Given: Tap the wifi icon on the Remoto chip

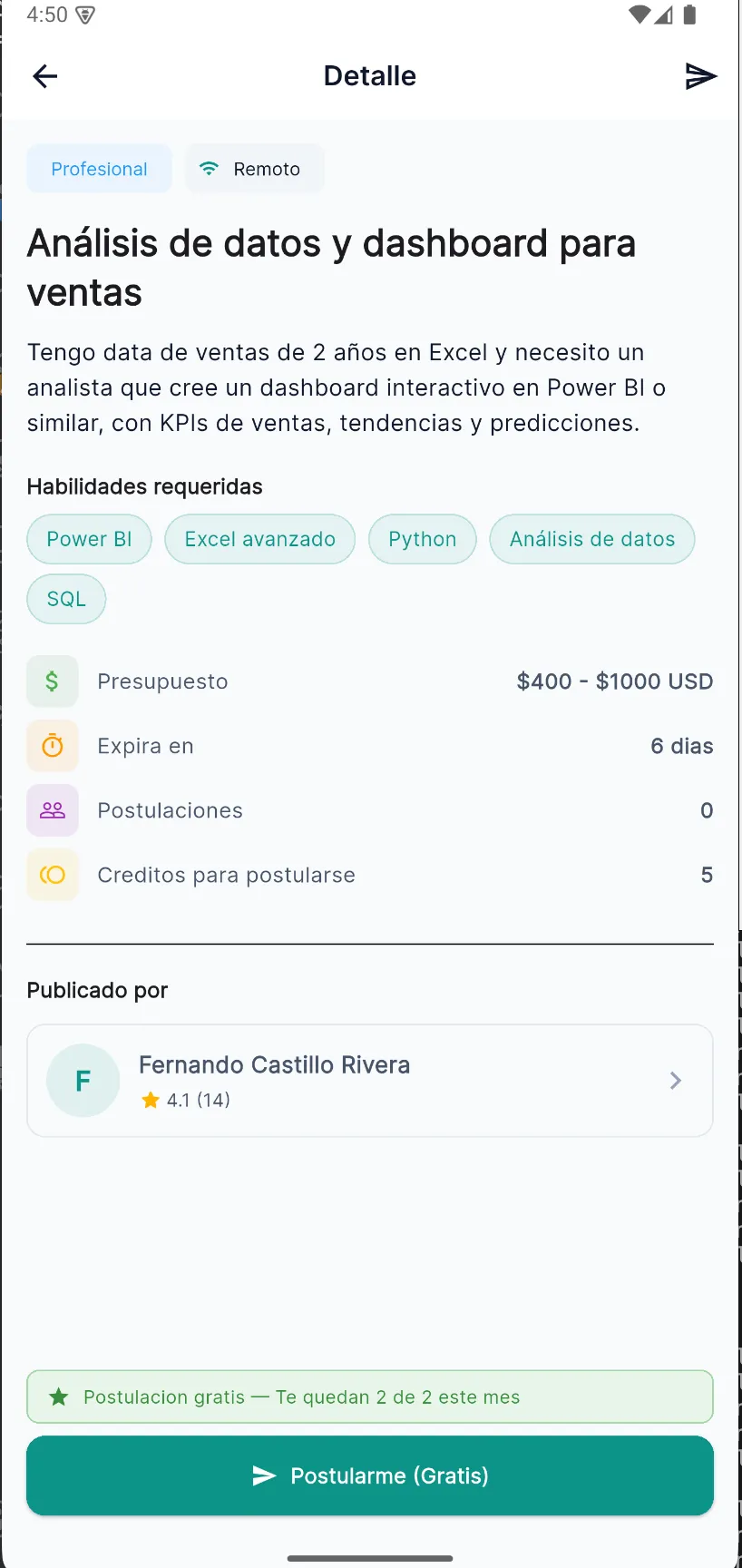Looking at the screenshot, I should pos(209,169).
